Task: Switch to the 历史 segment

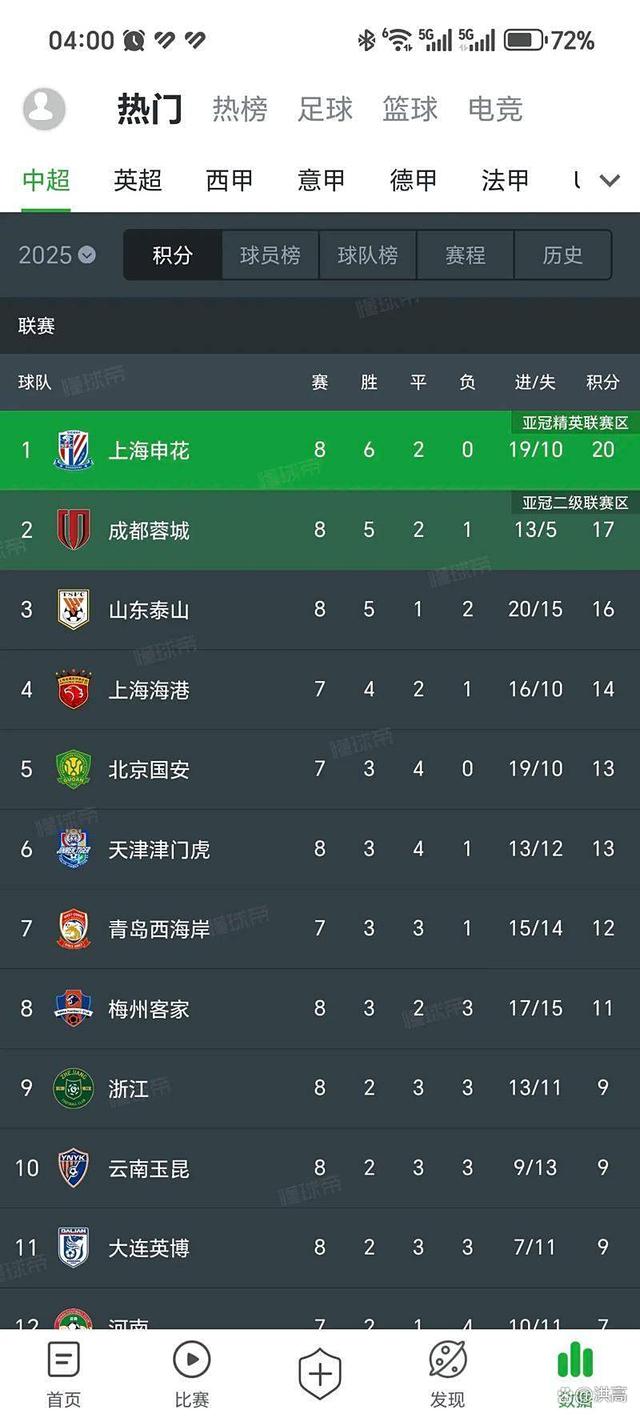Action: (562, 255)
